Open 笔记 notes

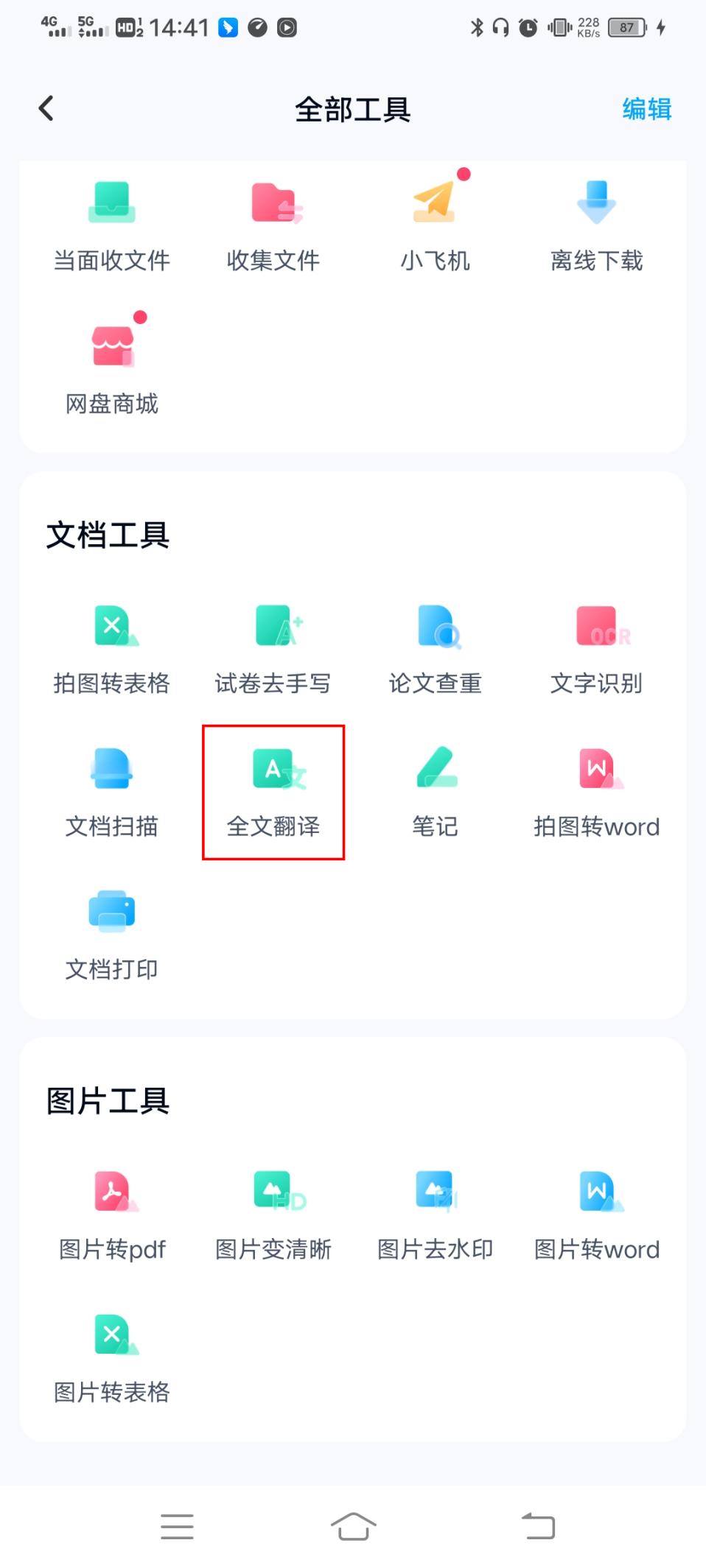click(435, 791)
